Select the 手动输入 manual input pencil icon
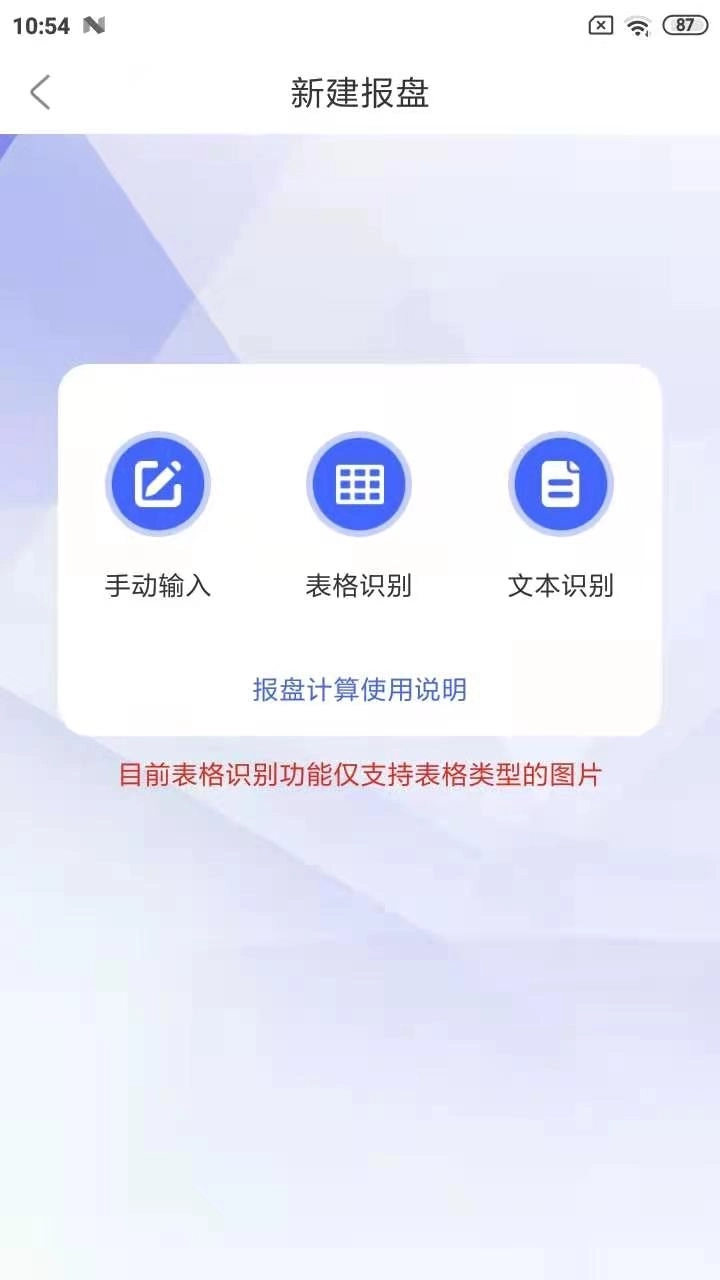This screenshot has height=1280, width=720. pos(157,483)
